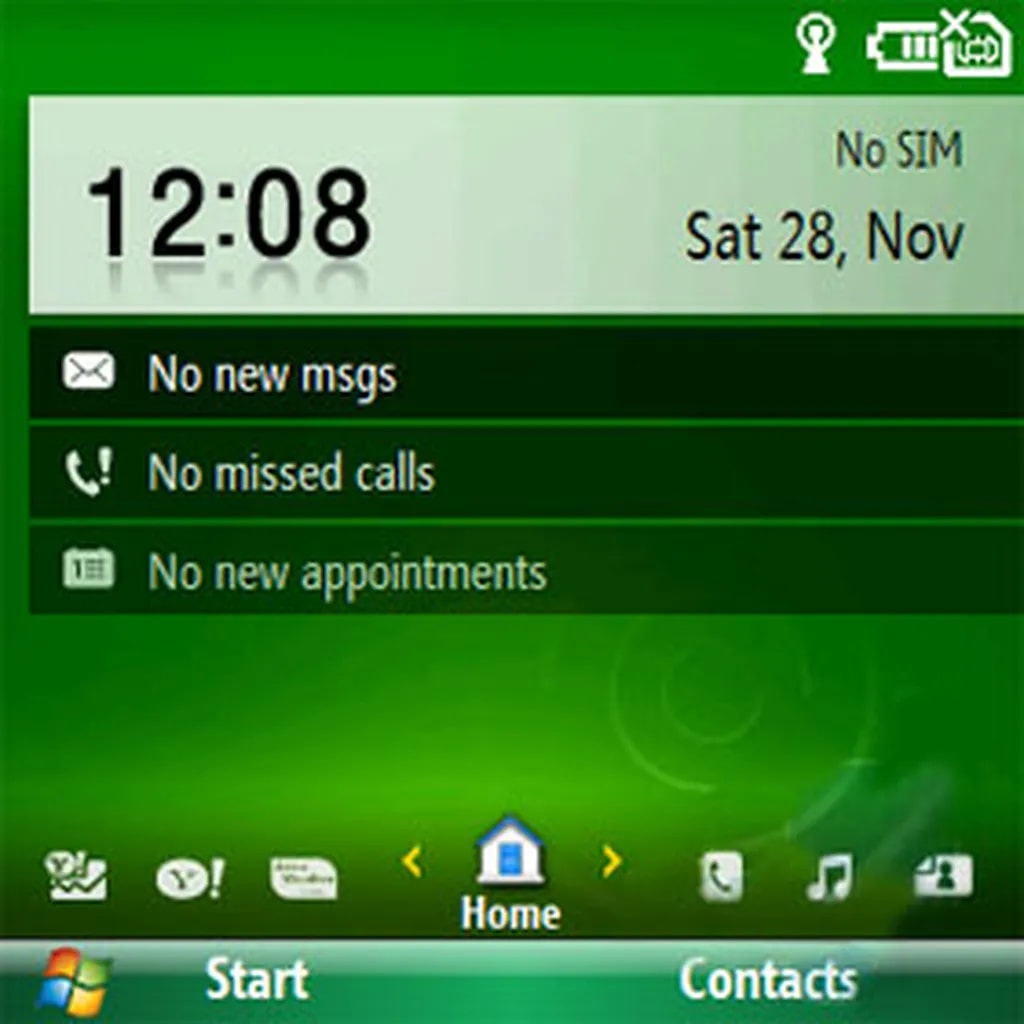1024x1024 pixels.
Task: Open the Yahoo finance chart shortcut
Action: pos(77,877)
